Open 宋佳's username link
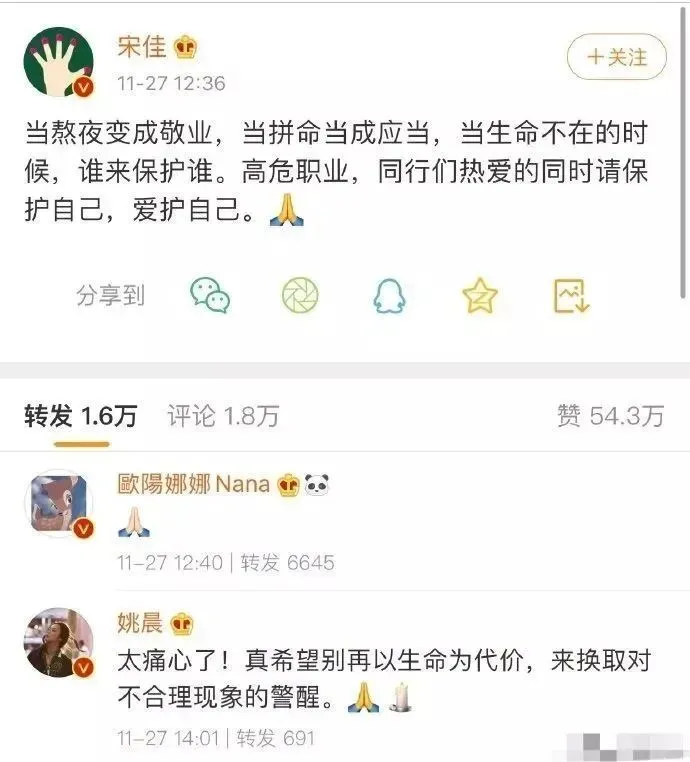 [142, 47]
